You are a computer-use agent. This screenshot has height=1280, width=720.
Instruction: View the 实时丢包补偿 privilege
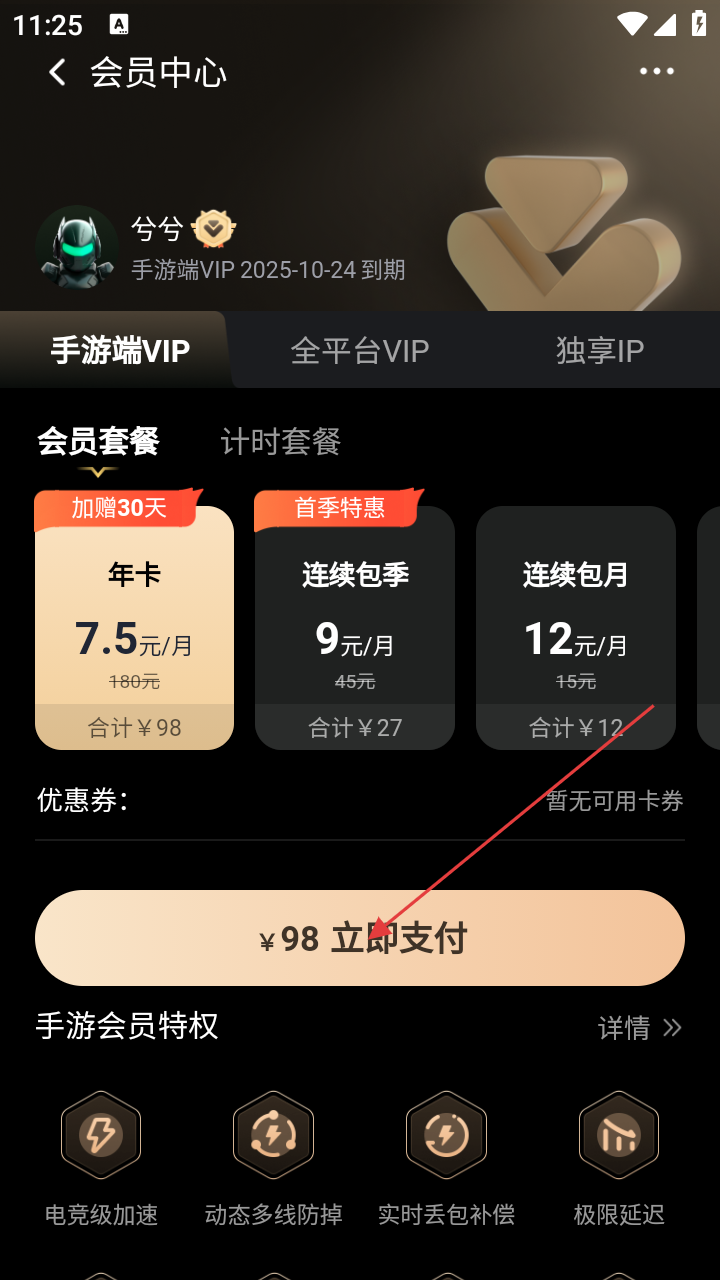pos(446,1158)
